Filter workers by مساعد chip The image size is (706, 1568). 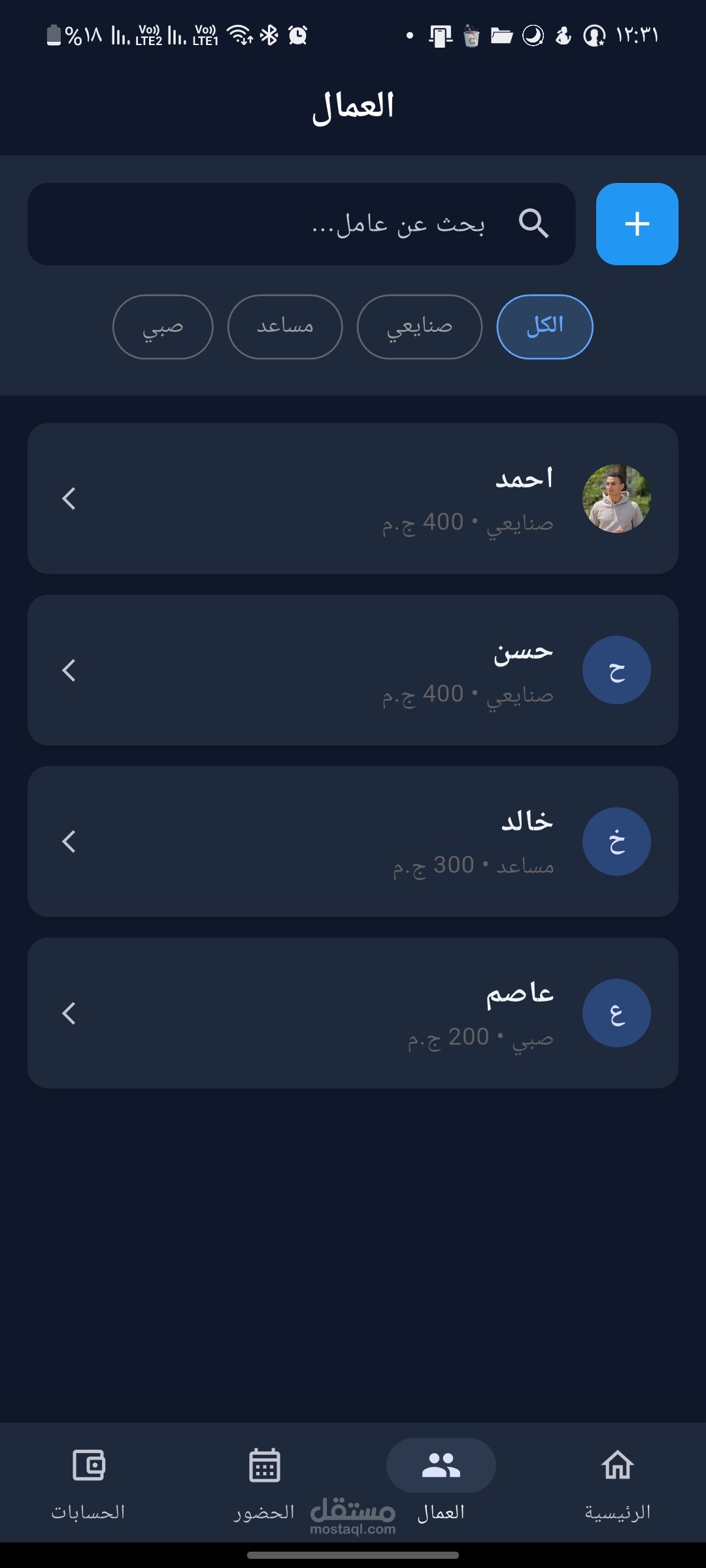point(285,327)
